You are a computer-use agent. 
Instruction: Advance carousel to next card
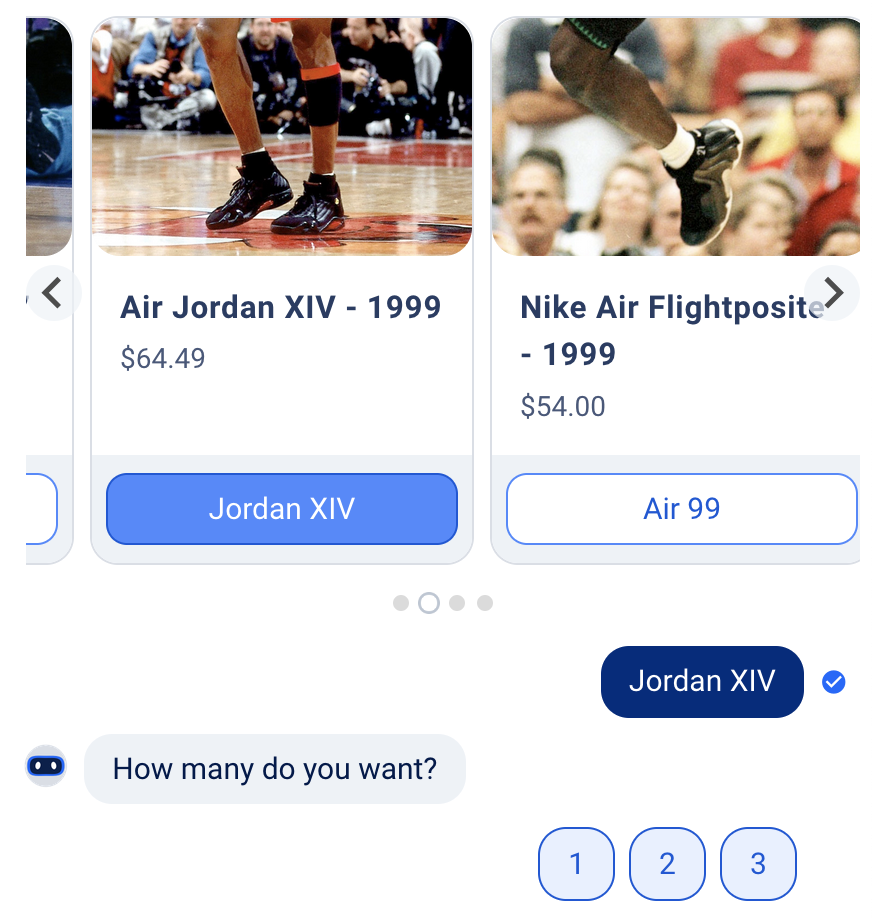tap(832, 293)
